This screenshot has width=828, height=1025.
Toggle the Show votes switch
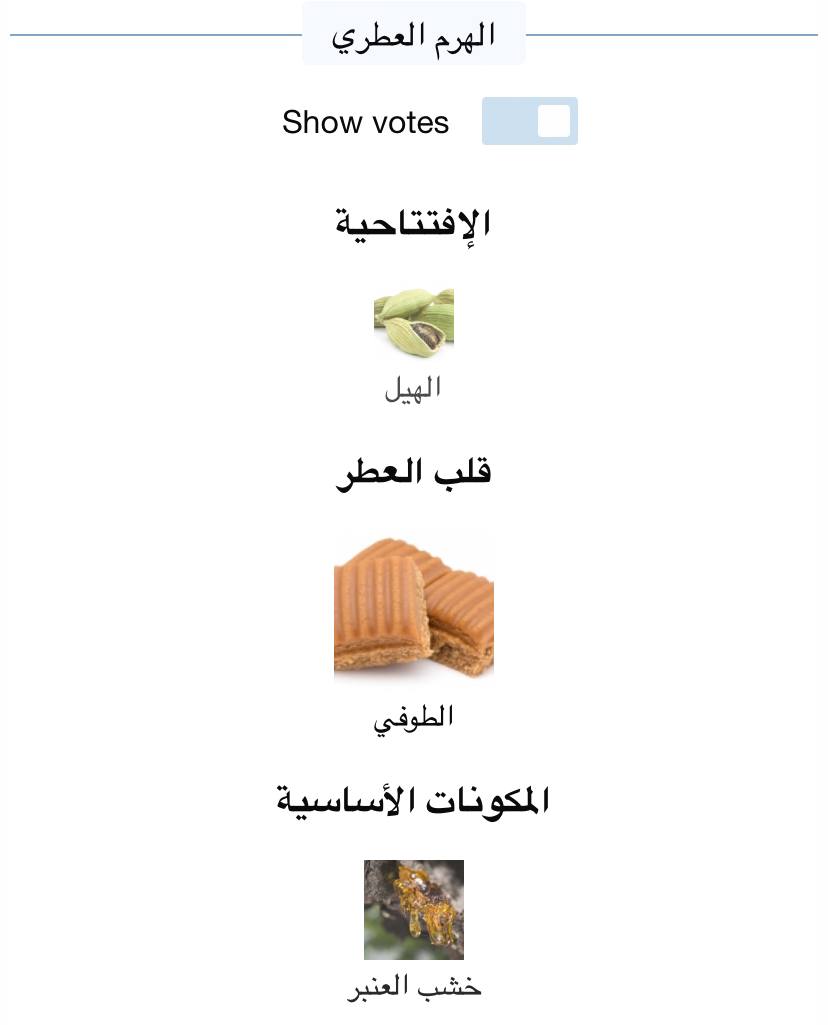(529, 121)
